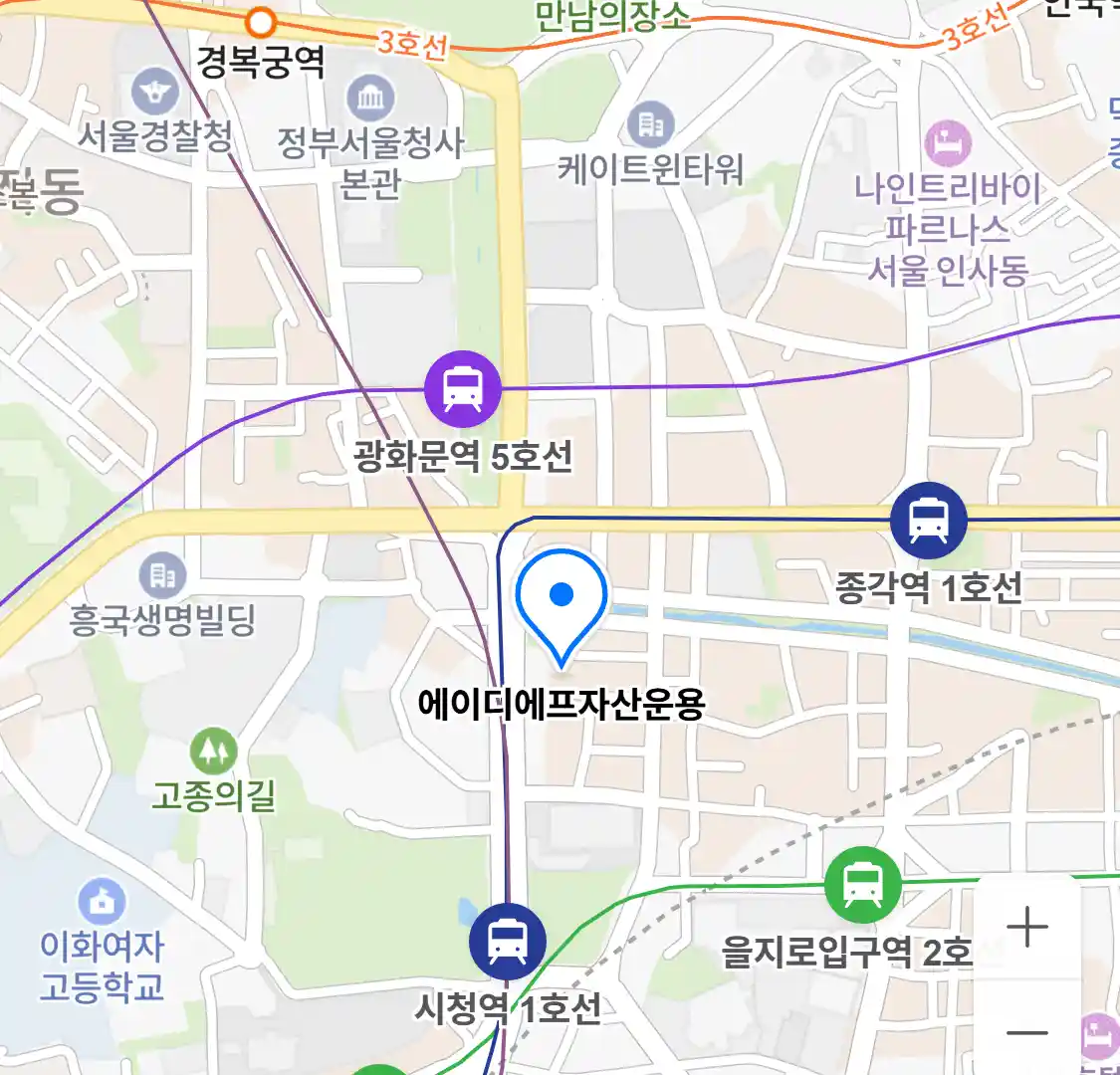Zoom out with the minus button
The height and width of the screenshot is (1075, 1120).
click(1026, 1032)
